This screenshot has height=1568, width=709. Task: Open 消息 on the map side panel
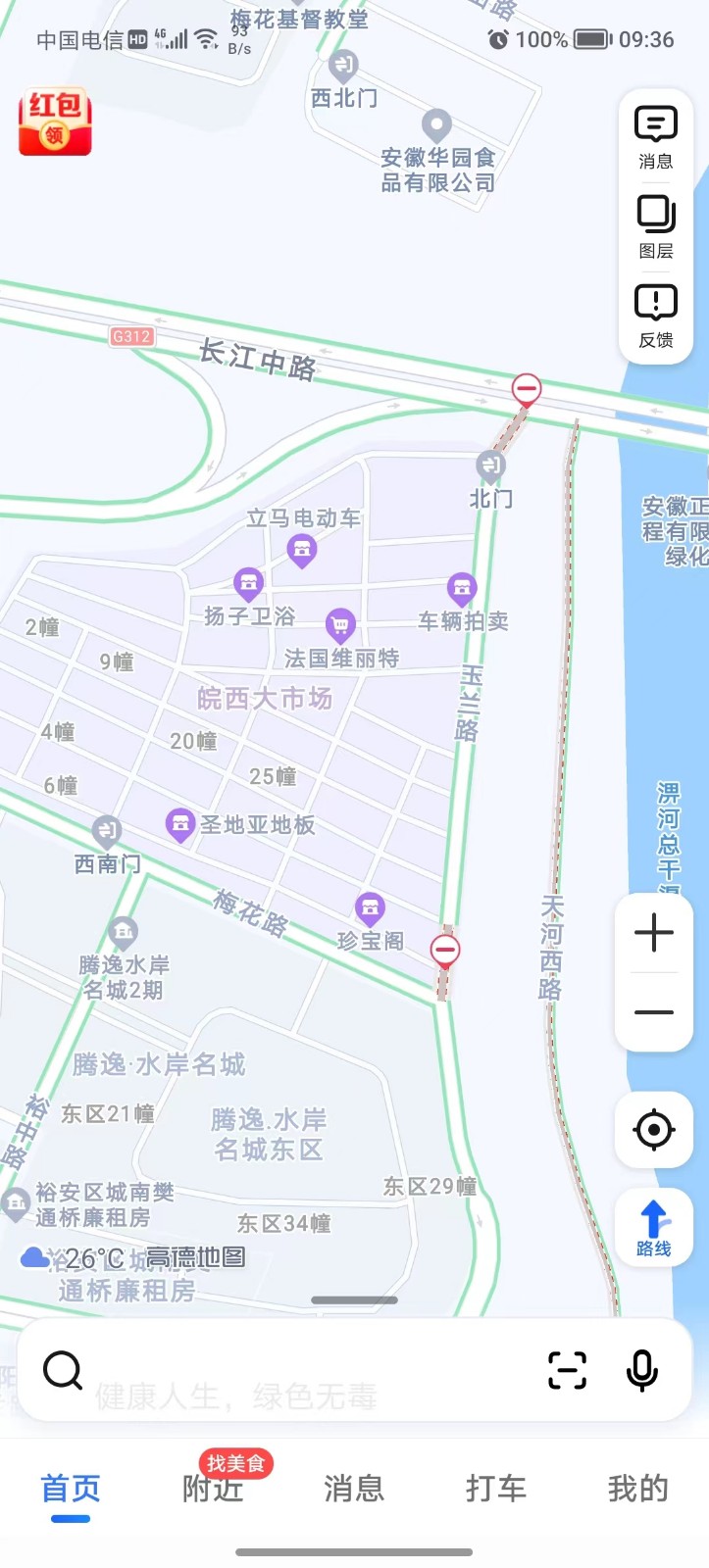(x=656, y=137)
